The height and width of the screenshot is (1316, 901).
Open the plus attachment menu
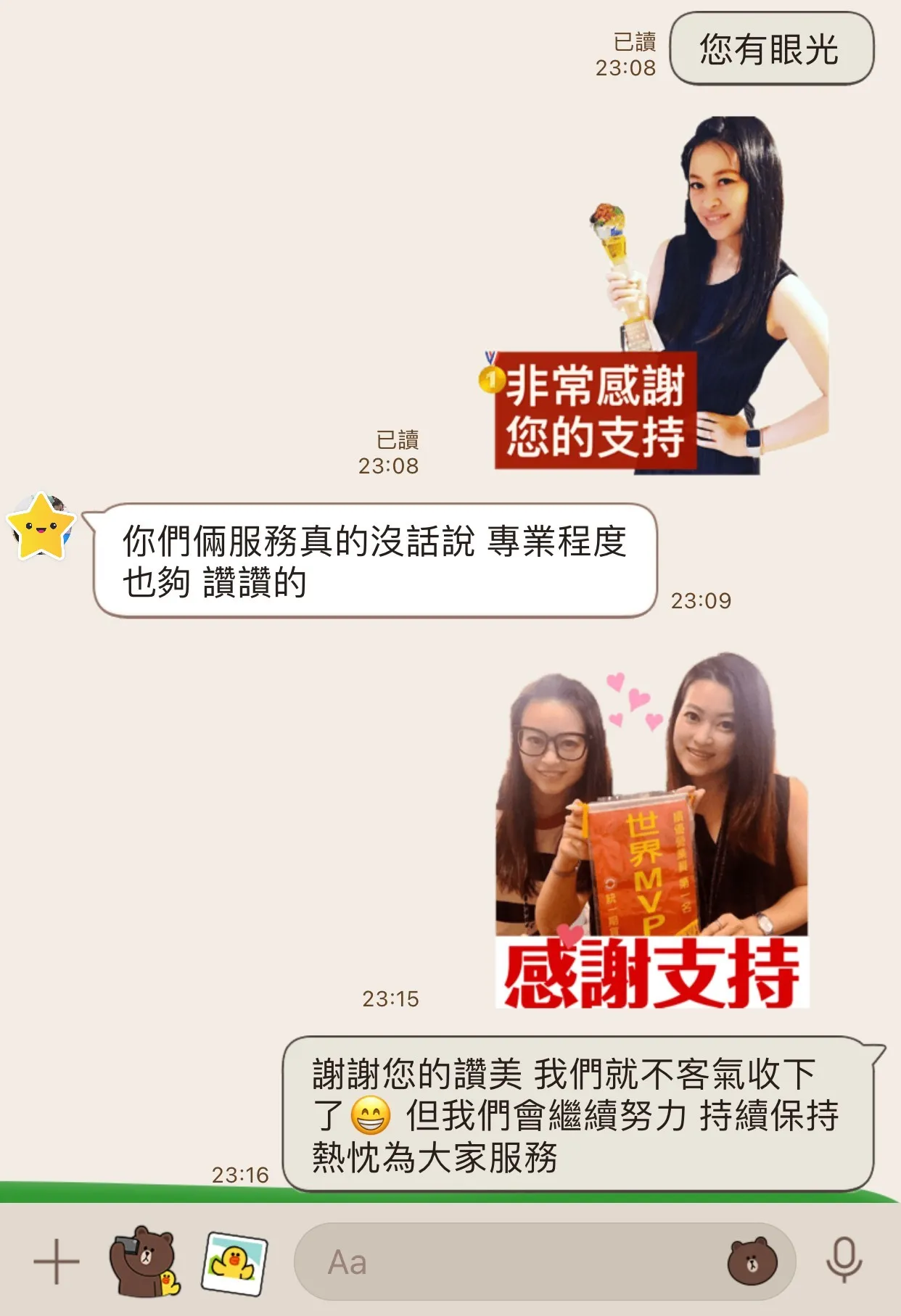57,1262
